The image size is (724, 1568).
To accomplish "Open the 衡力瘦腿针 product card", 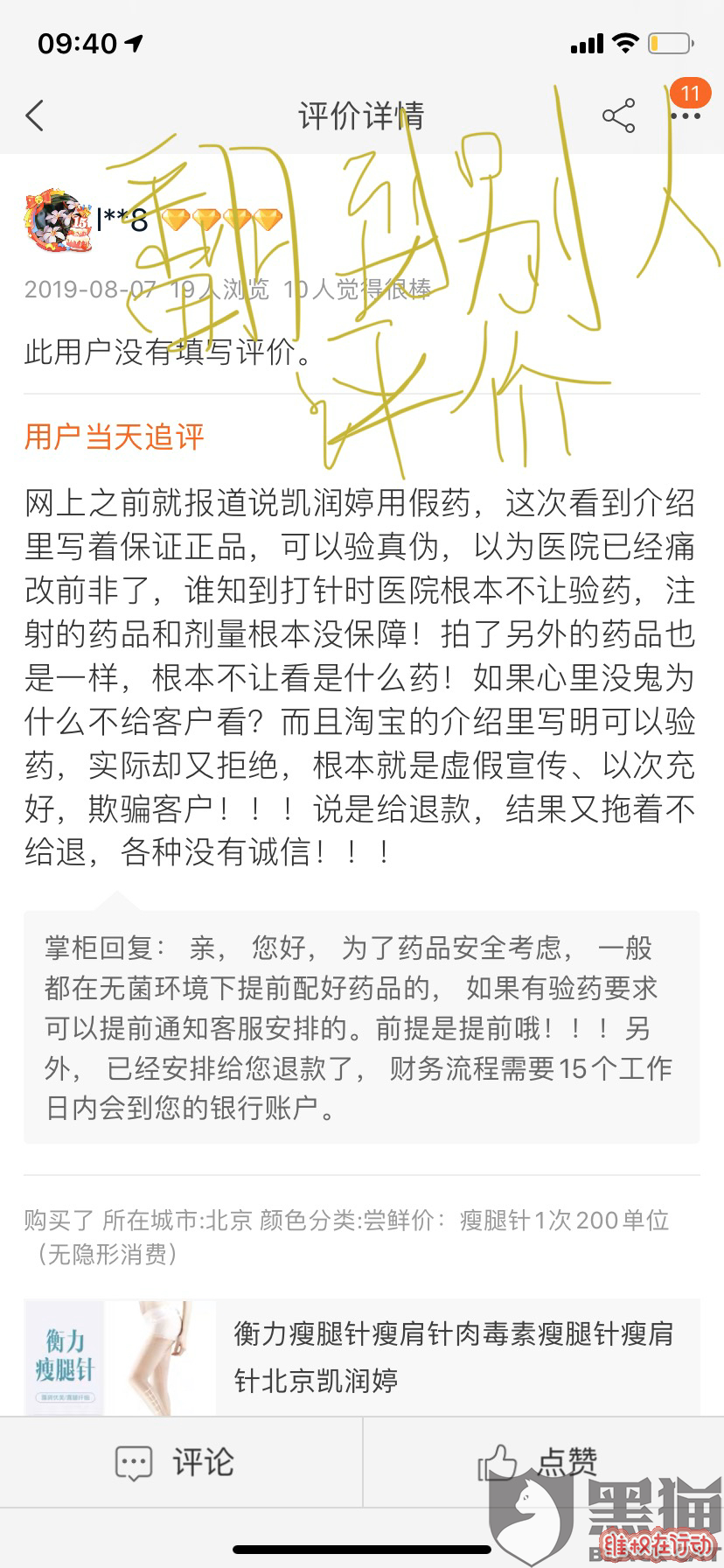I will [362, 1357].
